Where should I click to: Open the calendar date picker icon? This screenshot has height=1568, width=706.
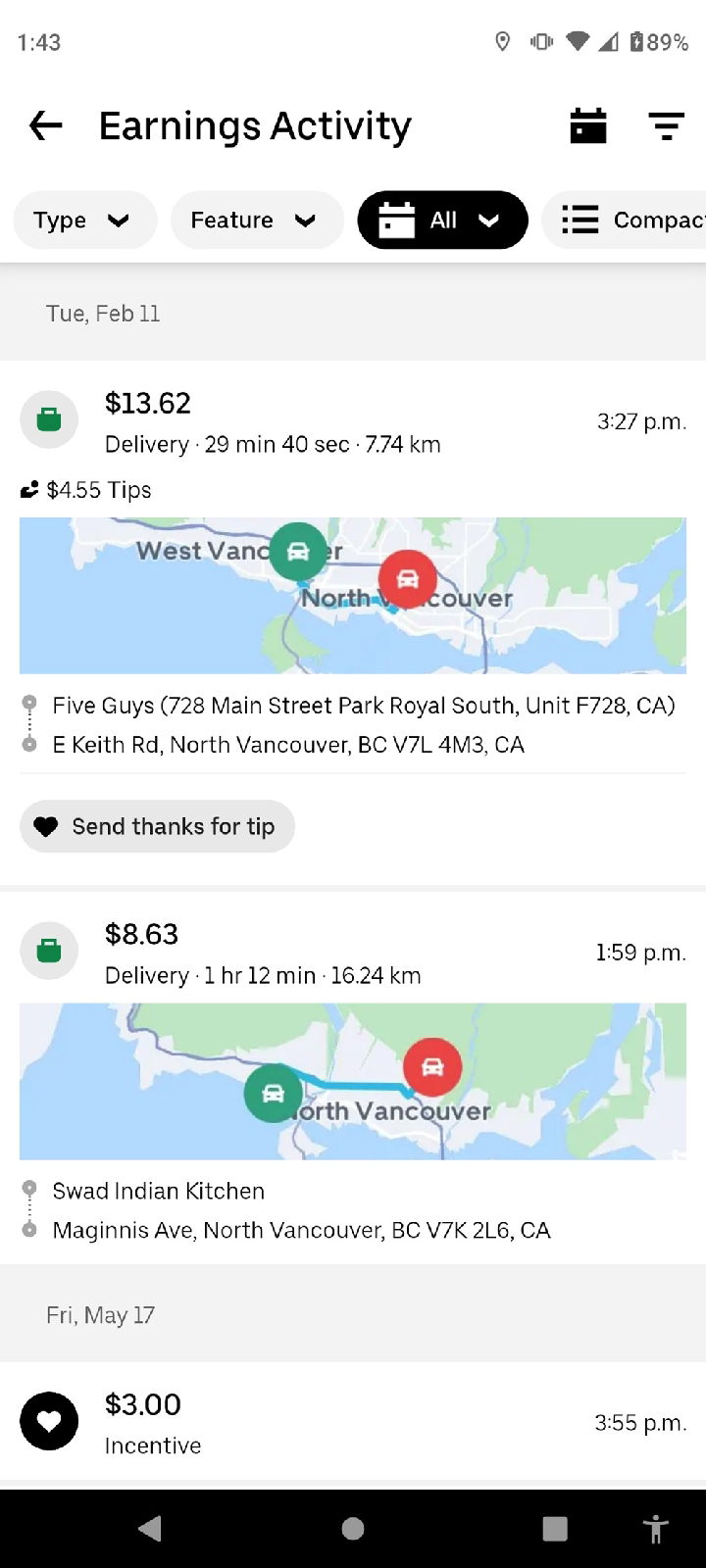(588, 125)
